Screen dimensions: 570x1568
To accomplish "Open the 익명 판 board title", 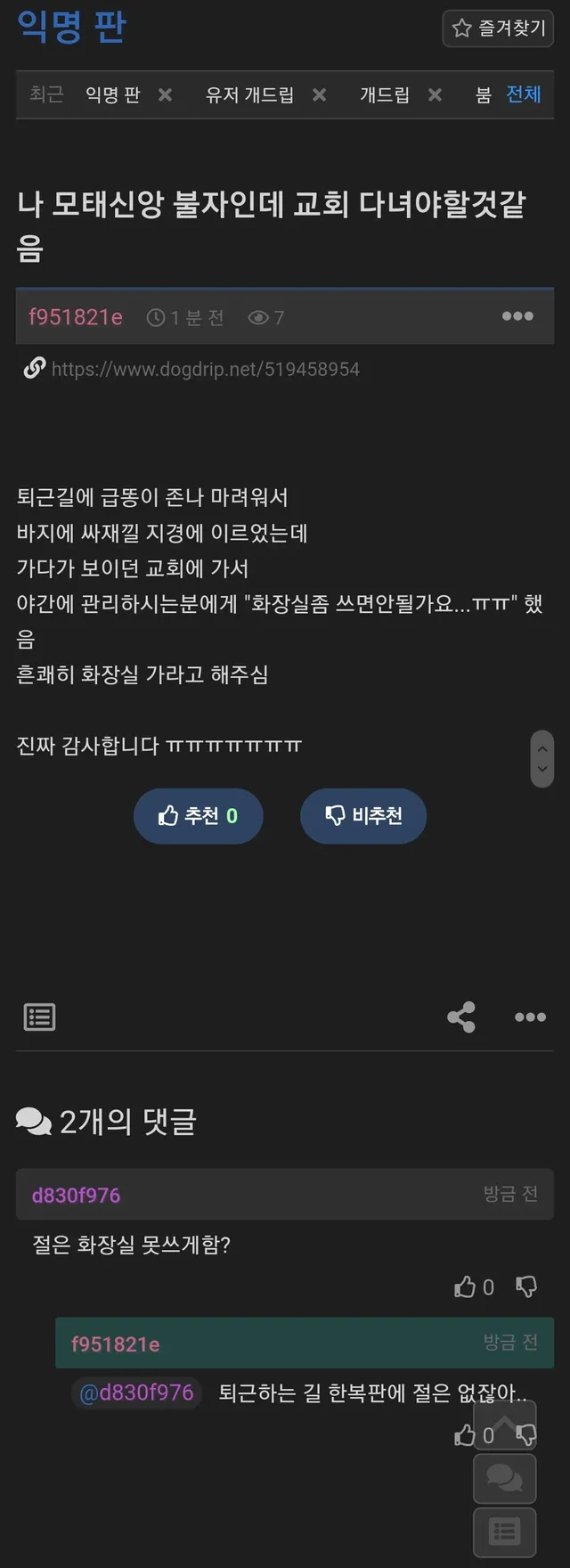I will pyautogui.click(x=71, y=27).
